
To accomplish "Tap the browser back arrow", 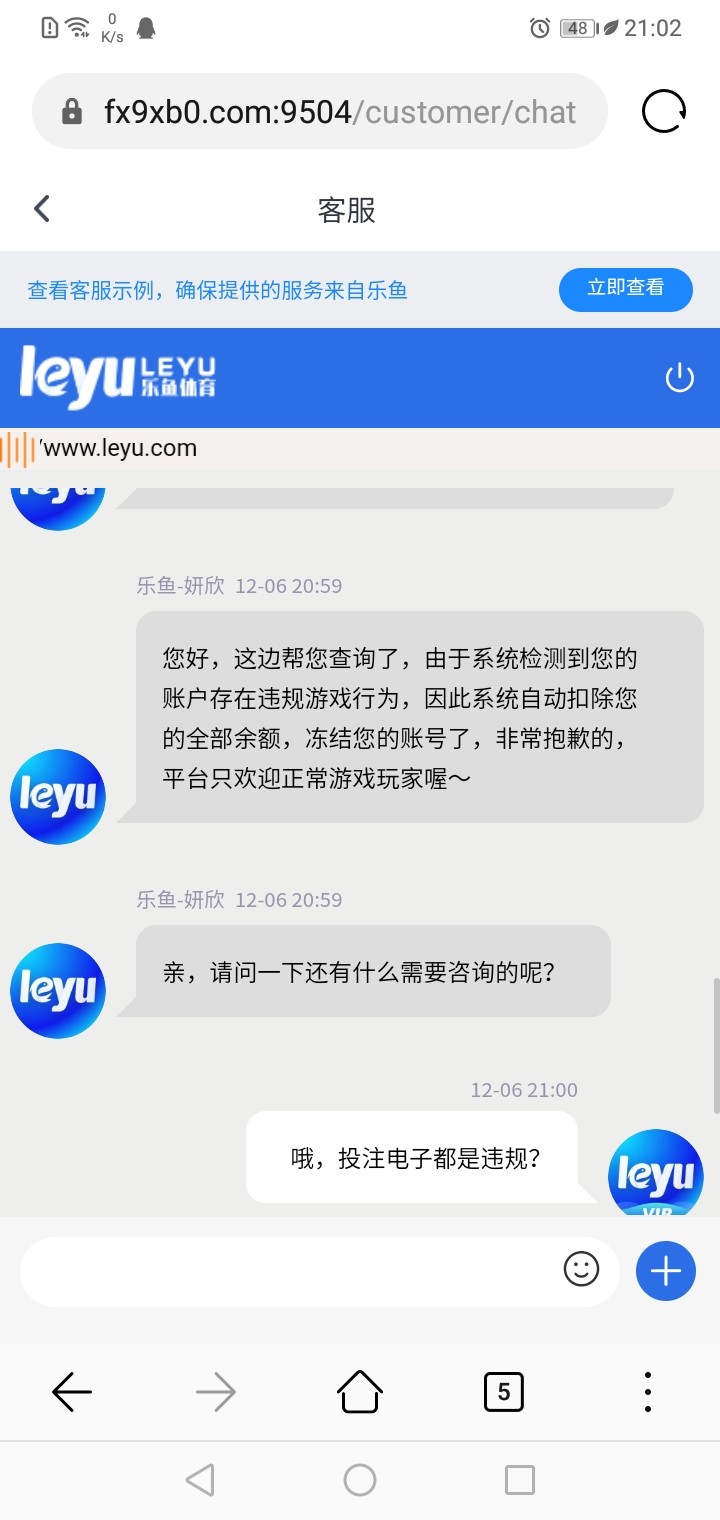I will [71, 1391].
